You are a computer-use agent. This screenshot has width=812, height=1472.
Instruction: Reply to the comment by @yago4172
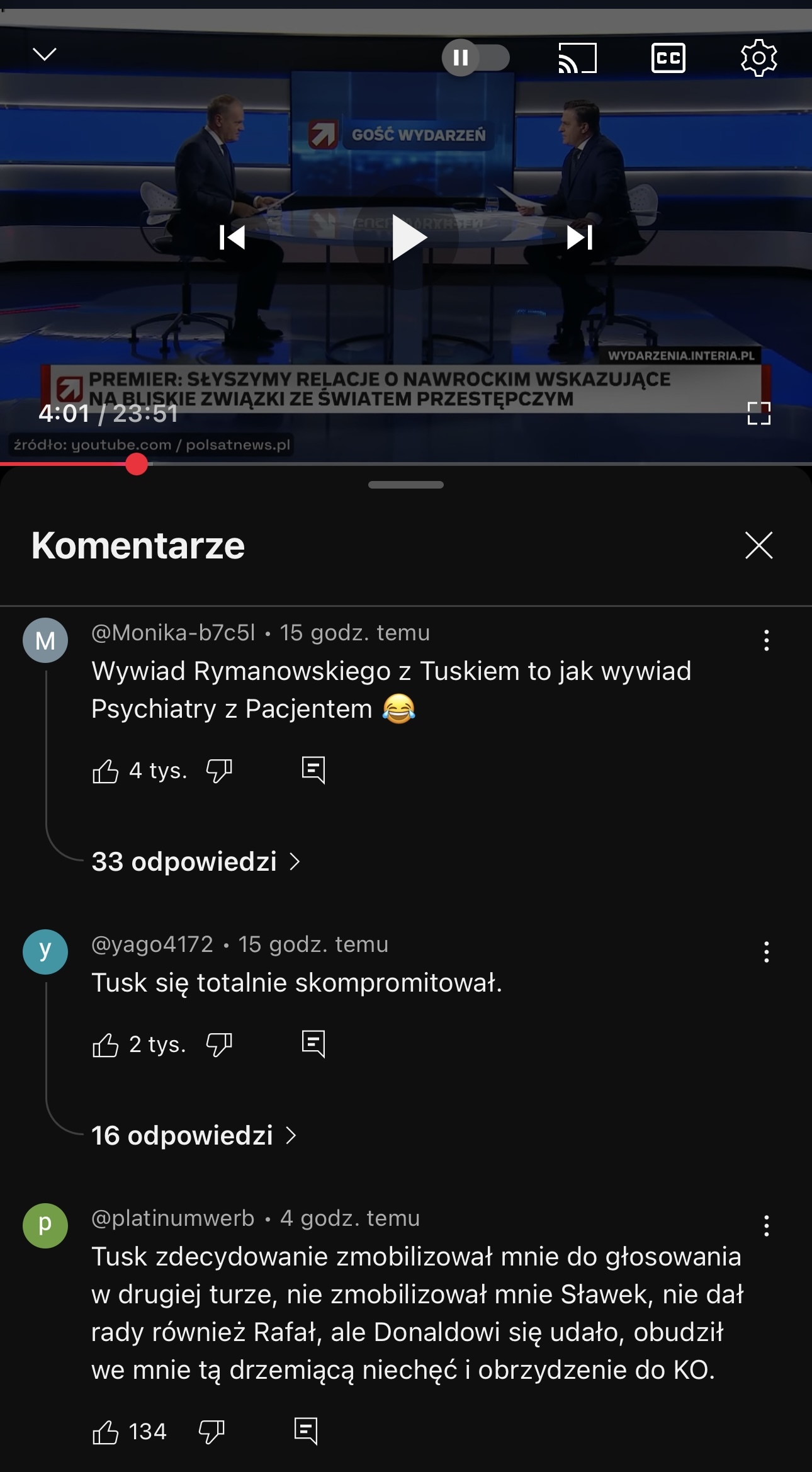pos(313,1044)
